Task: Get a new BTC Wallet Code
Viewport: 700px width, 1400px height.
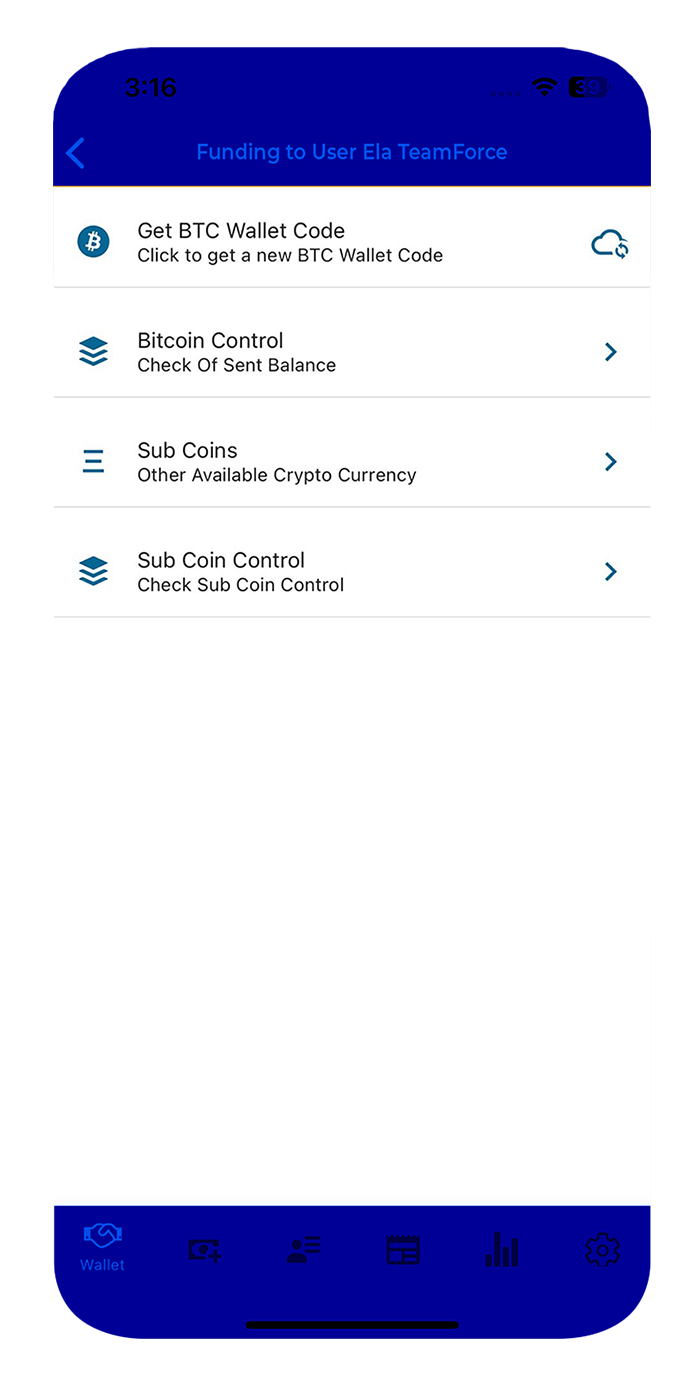Action: point(290,242)
